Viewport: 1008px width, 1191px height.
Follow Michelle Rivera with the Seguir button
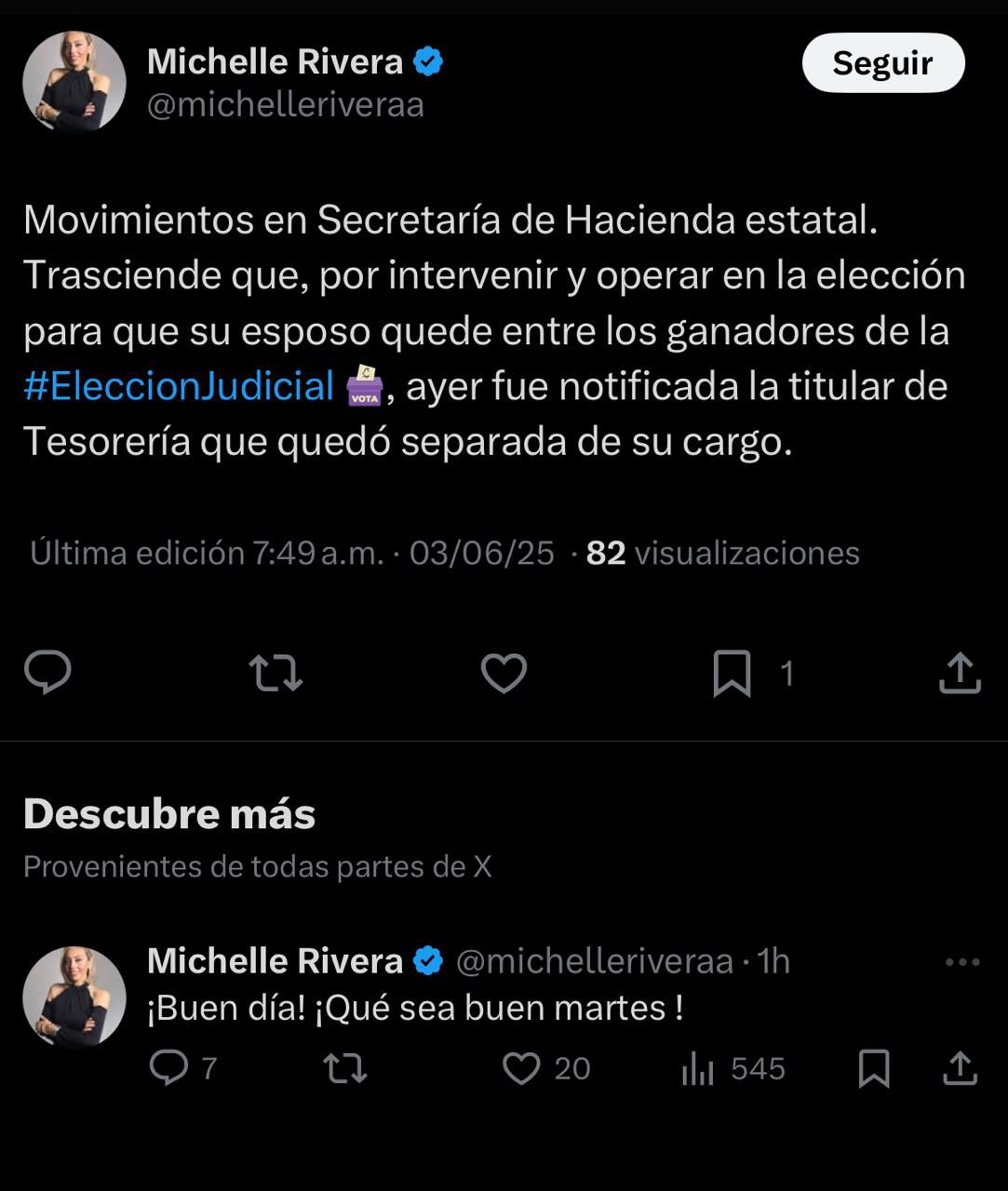pyautogui.click(x=882, y=63)
